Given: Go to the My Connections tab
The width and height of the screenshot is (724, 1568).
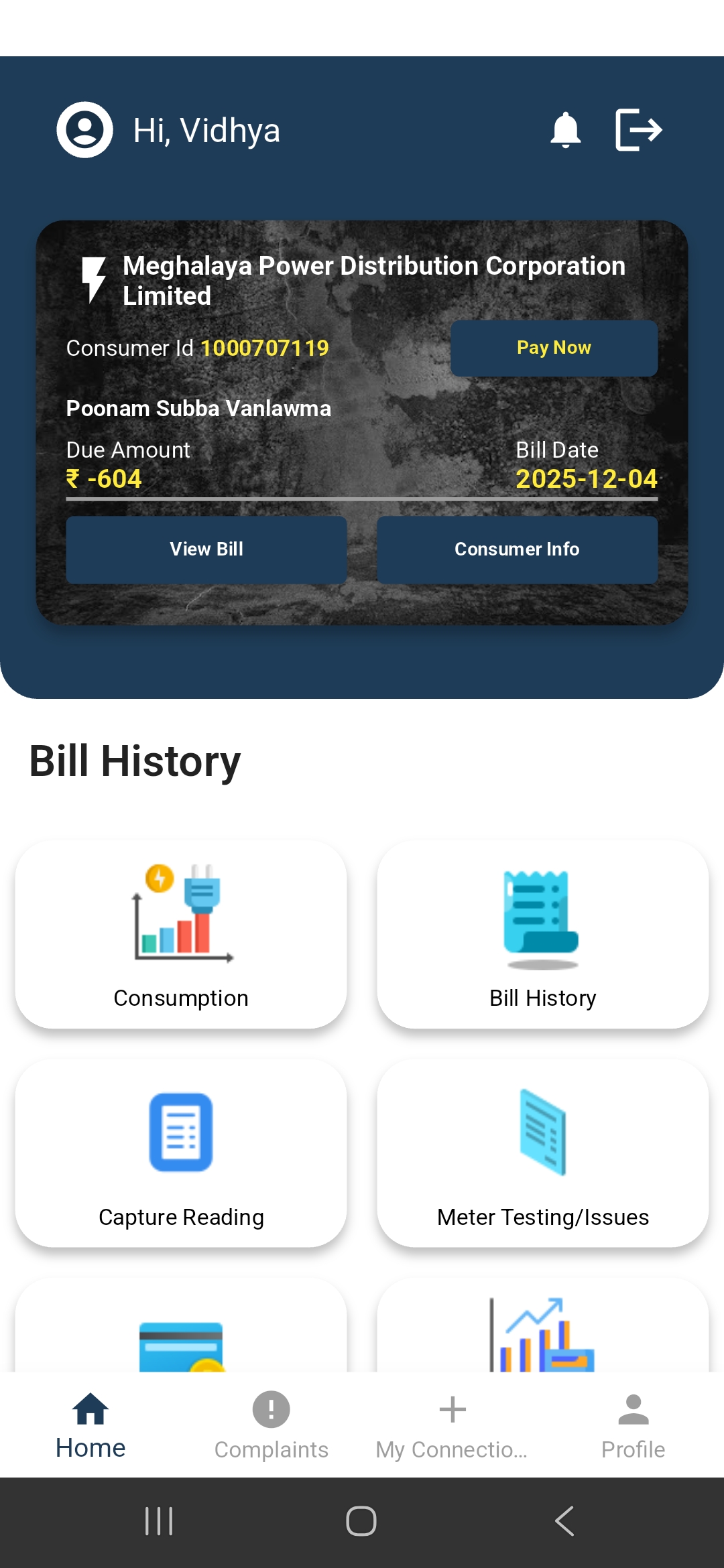Looking at the screenshot, I should tap(452, 1425).
